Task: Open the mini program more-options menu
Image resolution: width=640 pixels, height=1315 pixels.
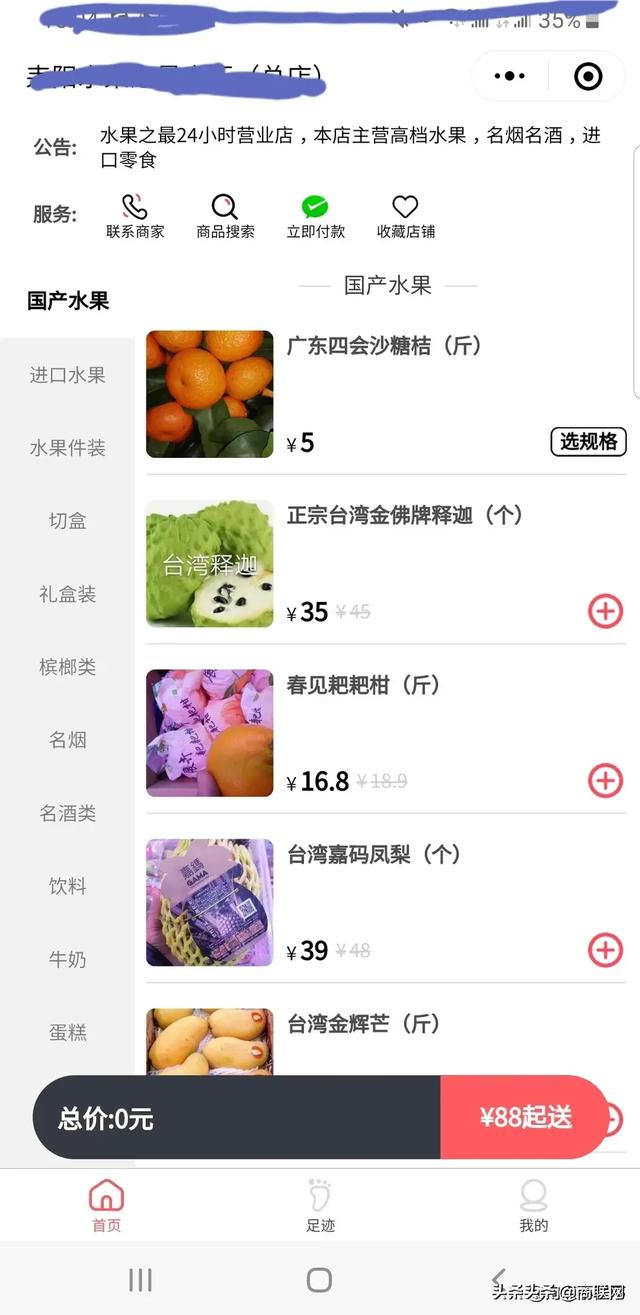Action: click(510, 76)
